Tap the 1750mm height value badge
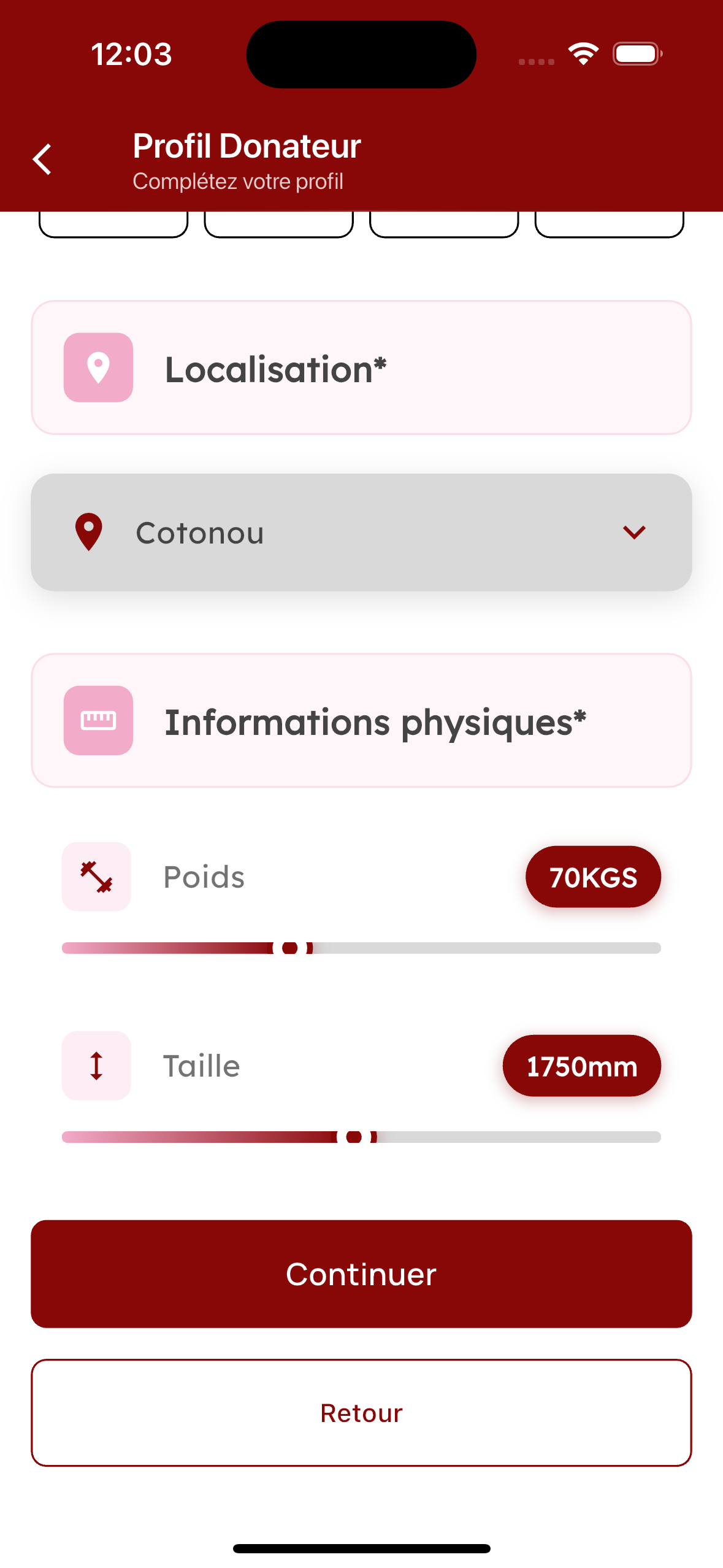The height and width of the screenshot is (1568, 723). tap(581, 1065)
